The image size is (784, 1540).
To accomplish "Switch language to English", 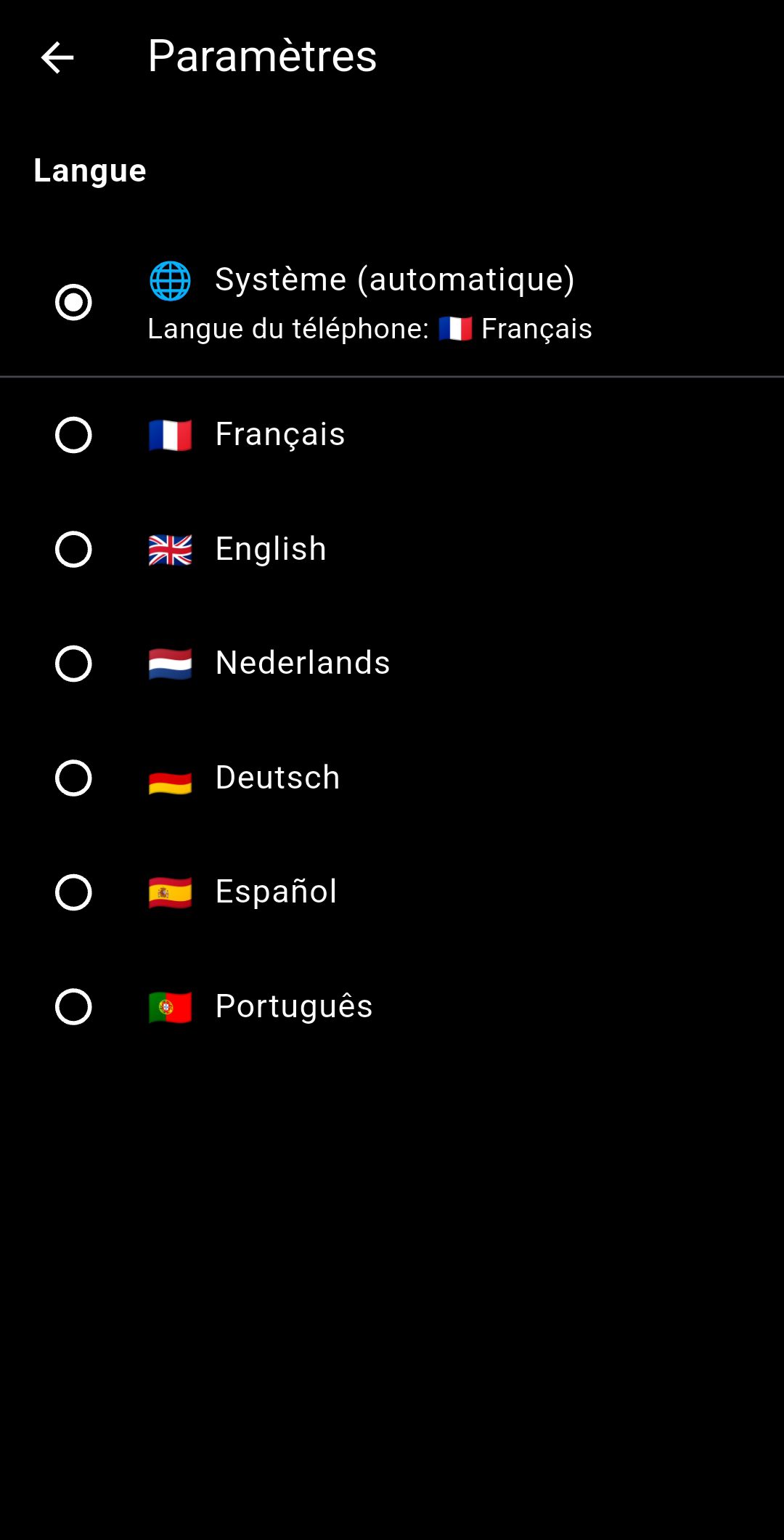I will point(73,550).
